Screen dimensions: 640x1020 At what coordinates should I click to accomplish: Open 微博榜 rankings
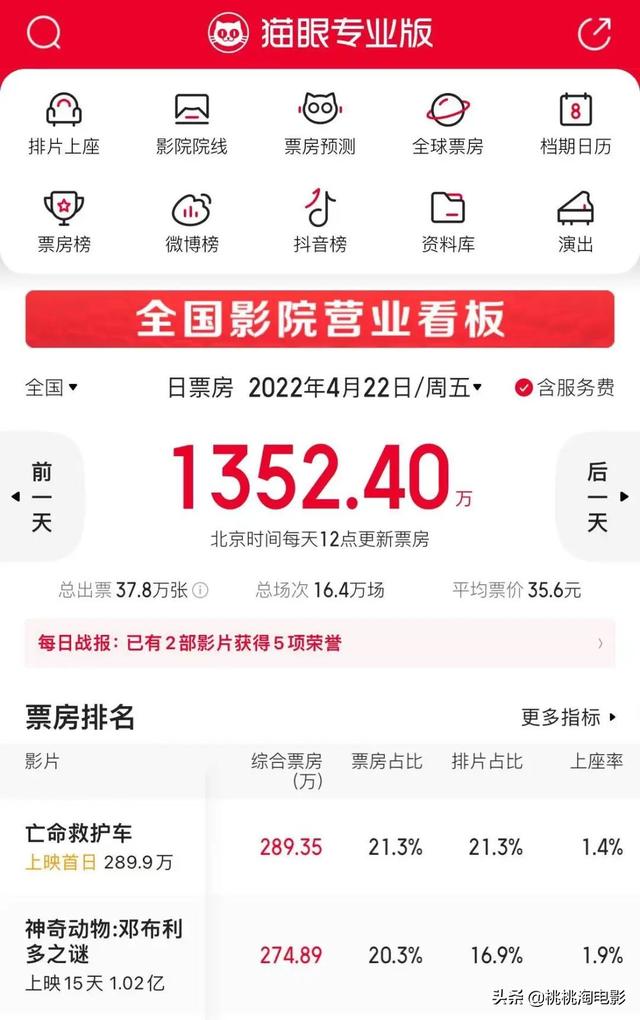(x=192, y=222)
